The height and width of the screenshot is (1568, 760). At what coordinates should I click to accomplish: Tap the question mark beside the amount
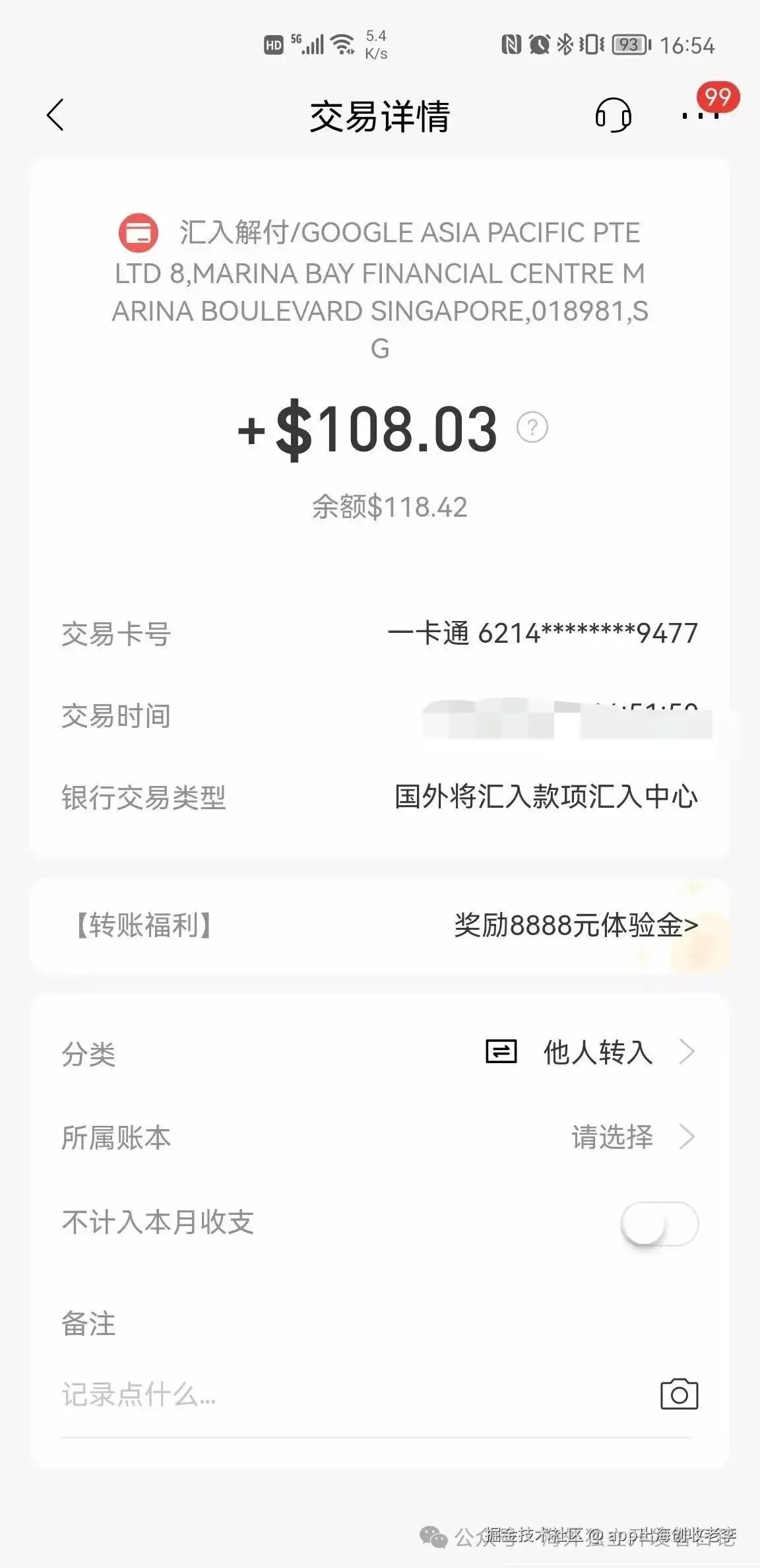click(x=532, y=428)
